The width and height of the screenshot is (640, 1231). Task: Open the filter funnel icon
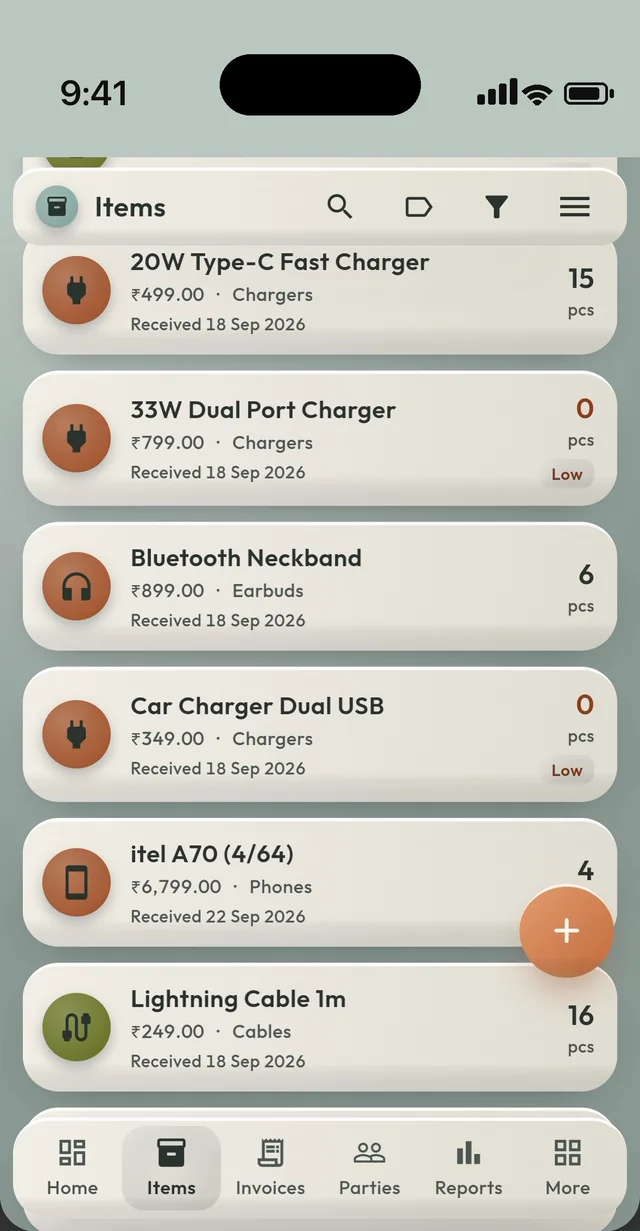point(496,207)
